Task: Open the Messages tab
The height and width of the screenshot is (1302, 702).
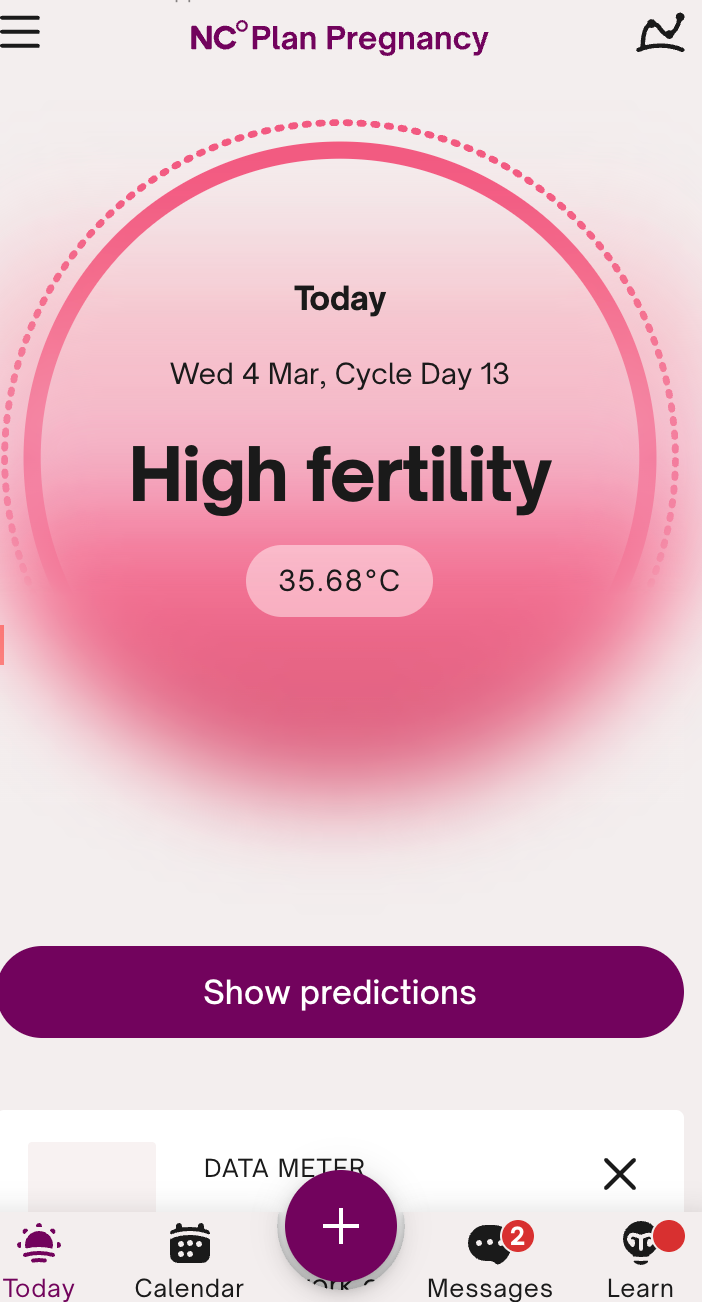Action: pyautogui.click(x=490, y=1260)
